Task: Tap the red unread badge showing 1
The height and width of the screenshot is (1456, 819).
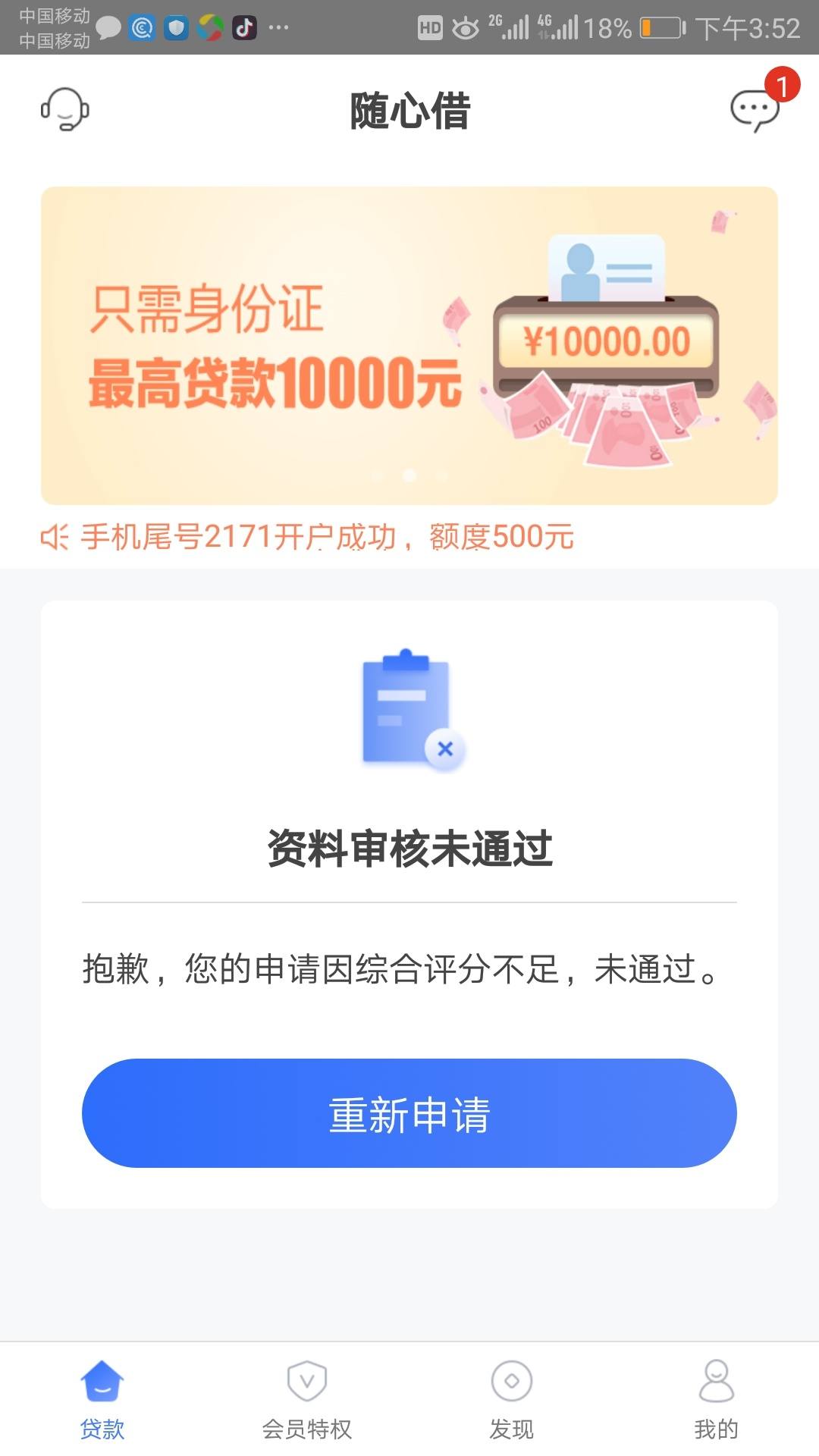Action: (781, 86)
